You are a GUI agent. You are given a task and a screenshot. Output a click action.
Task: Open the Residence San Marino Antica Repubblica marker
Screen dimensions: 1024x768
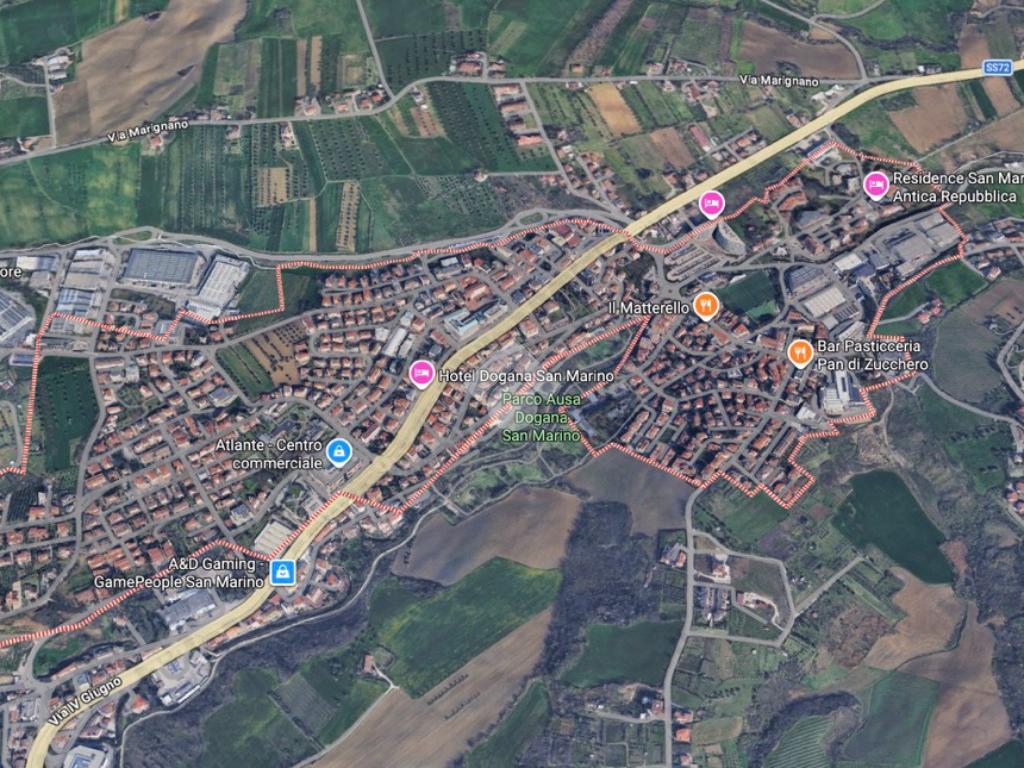876,185
